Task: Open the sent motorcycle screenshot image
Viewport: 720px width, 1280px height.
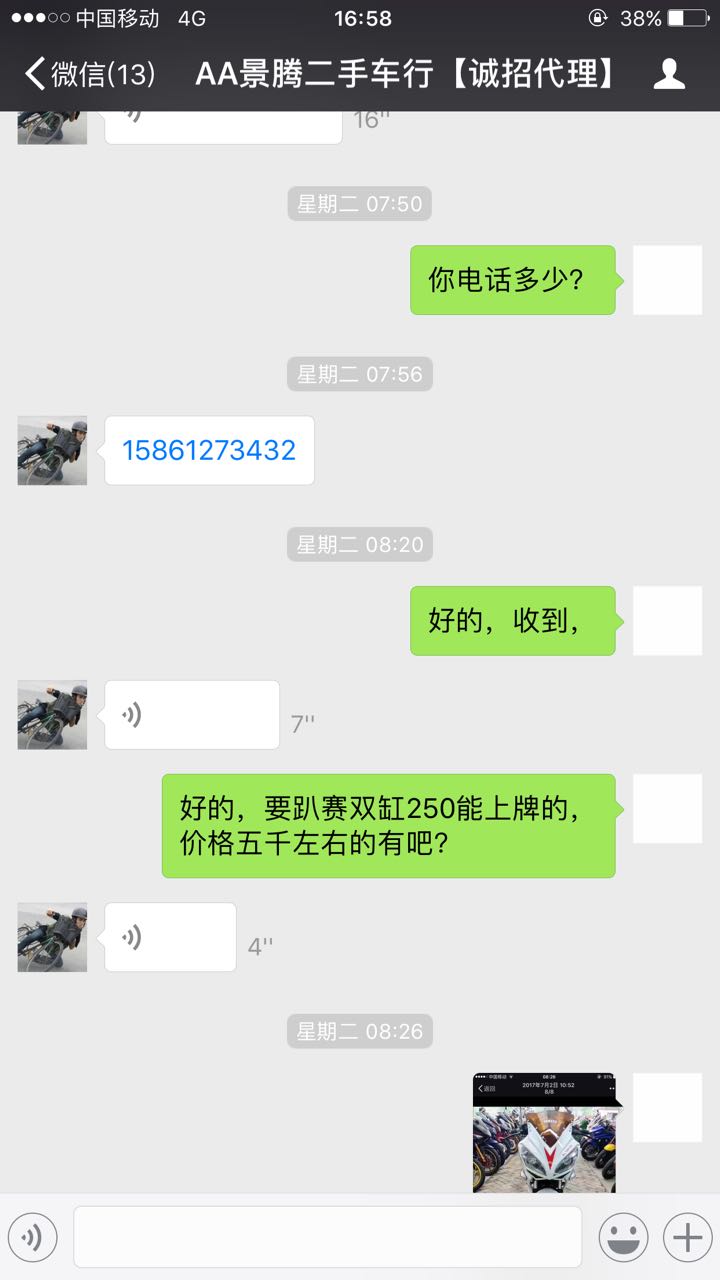Action: [x=544, y=1132]
